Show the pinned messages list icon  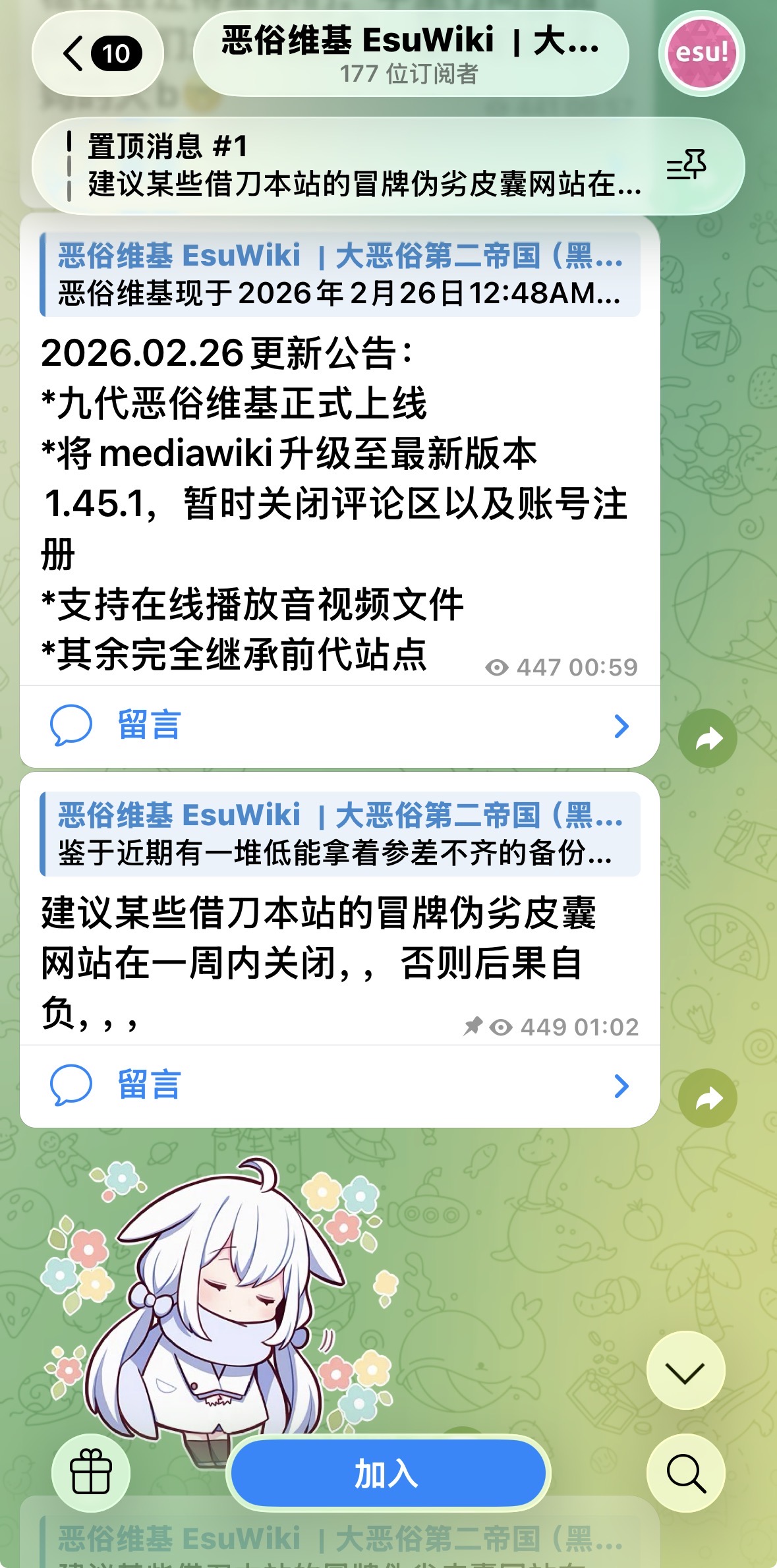coord(686,165)
